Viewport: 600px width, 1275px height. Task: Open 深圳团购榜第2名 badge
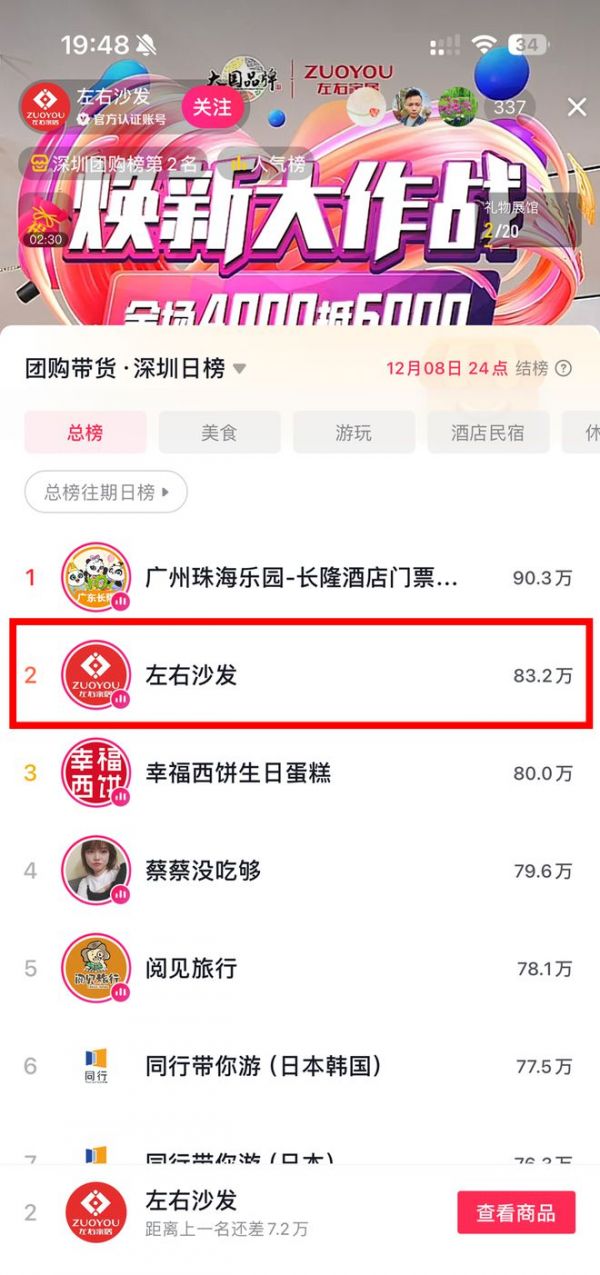115,163
